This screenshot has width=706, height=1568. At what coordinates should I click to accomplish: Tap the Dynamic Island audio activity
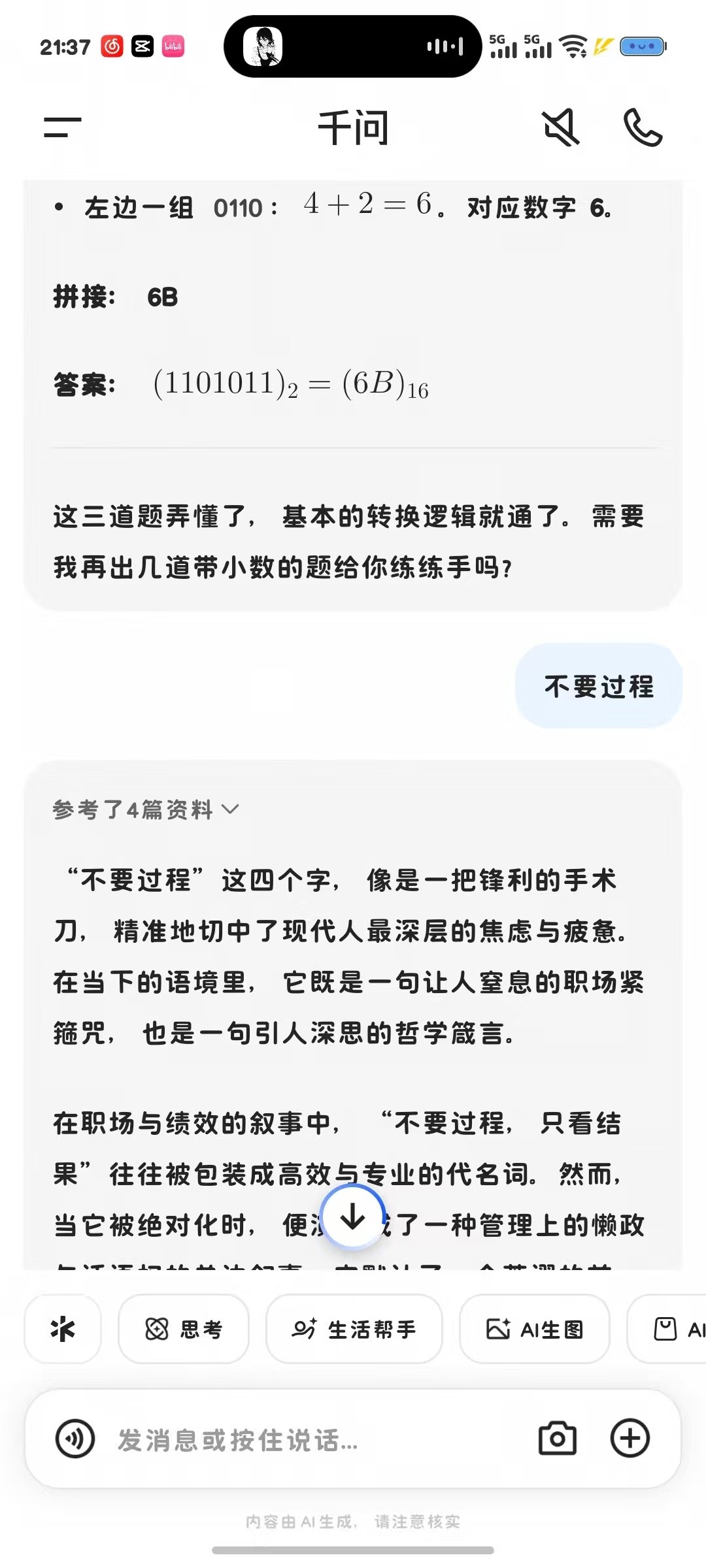(353, 46)
